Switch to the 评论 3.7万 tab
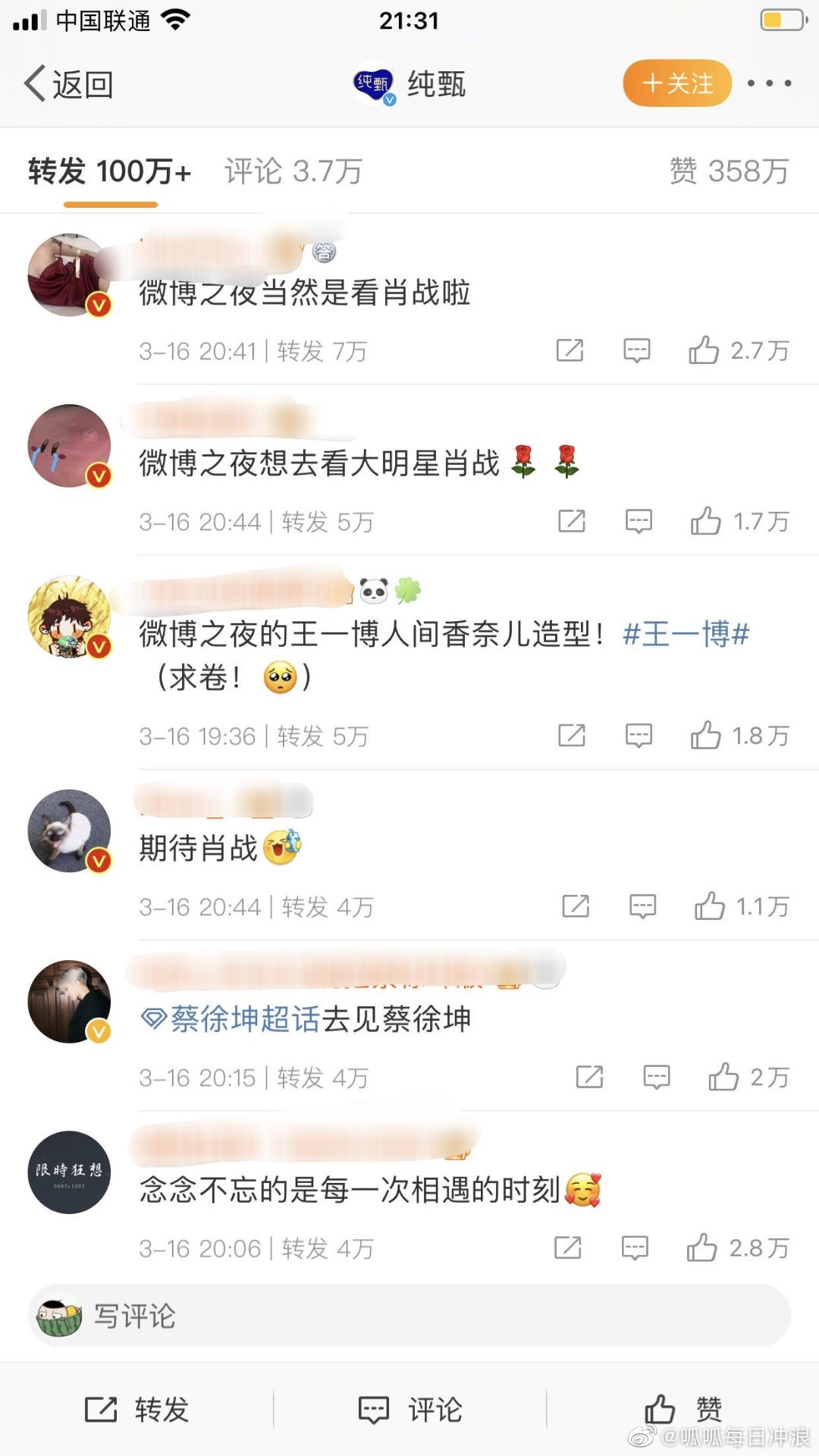Image resolution: width=819 pixels, height=1456 pixels. [293, 171]
